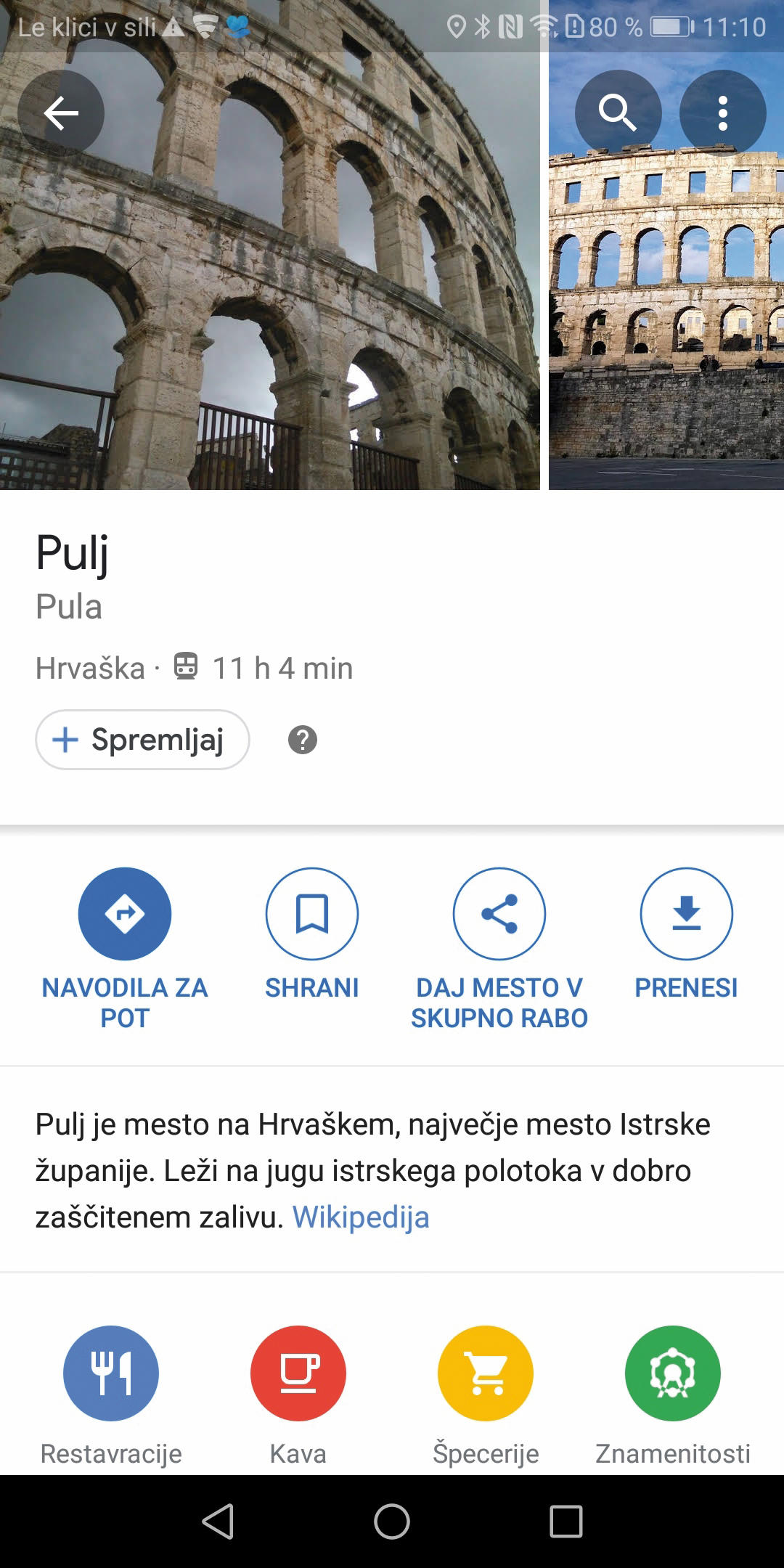Find Kava places nearby
Viewport: 784px width, 1568px height.
tap(298, 1373)
